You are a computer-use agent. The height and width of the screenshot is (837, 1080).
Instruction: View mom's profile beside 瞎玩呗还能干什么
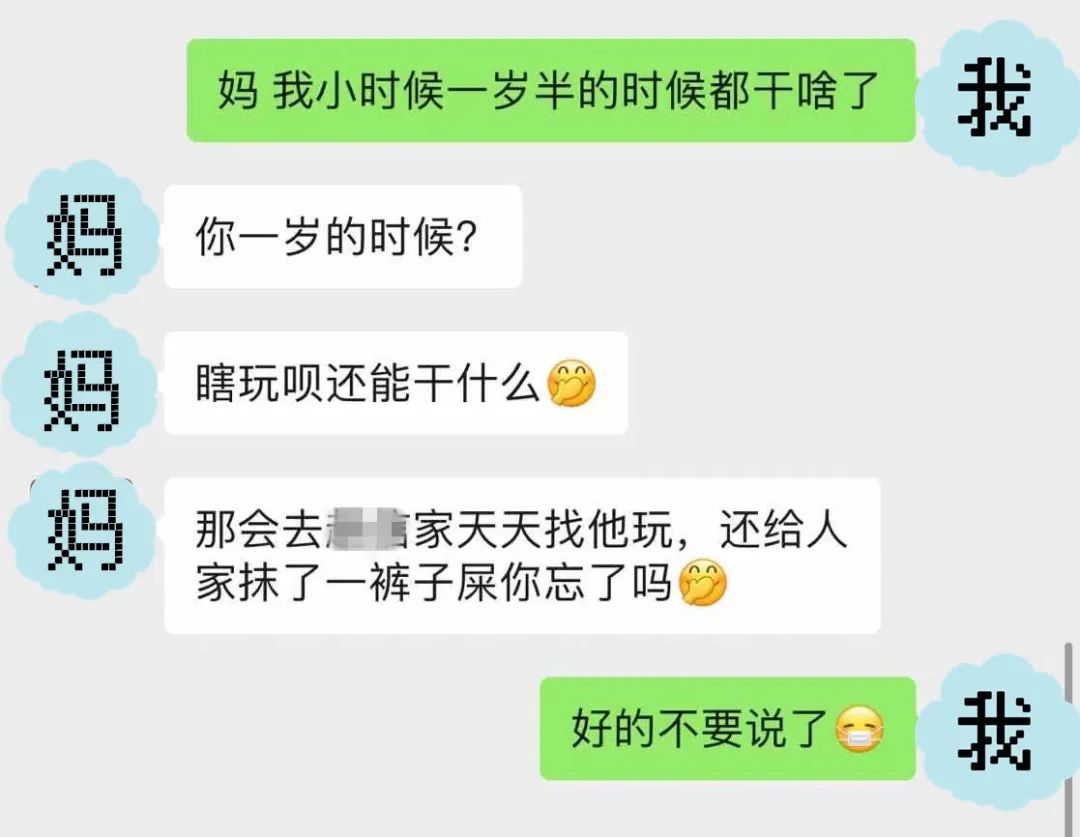pyautogui.click(x=82, y=384)
